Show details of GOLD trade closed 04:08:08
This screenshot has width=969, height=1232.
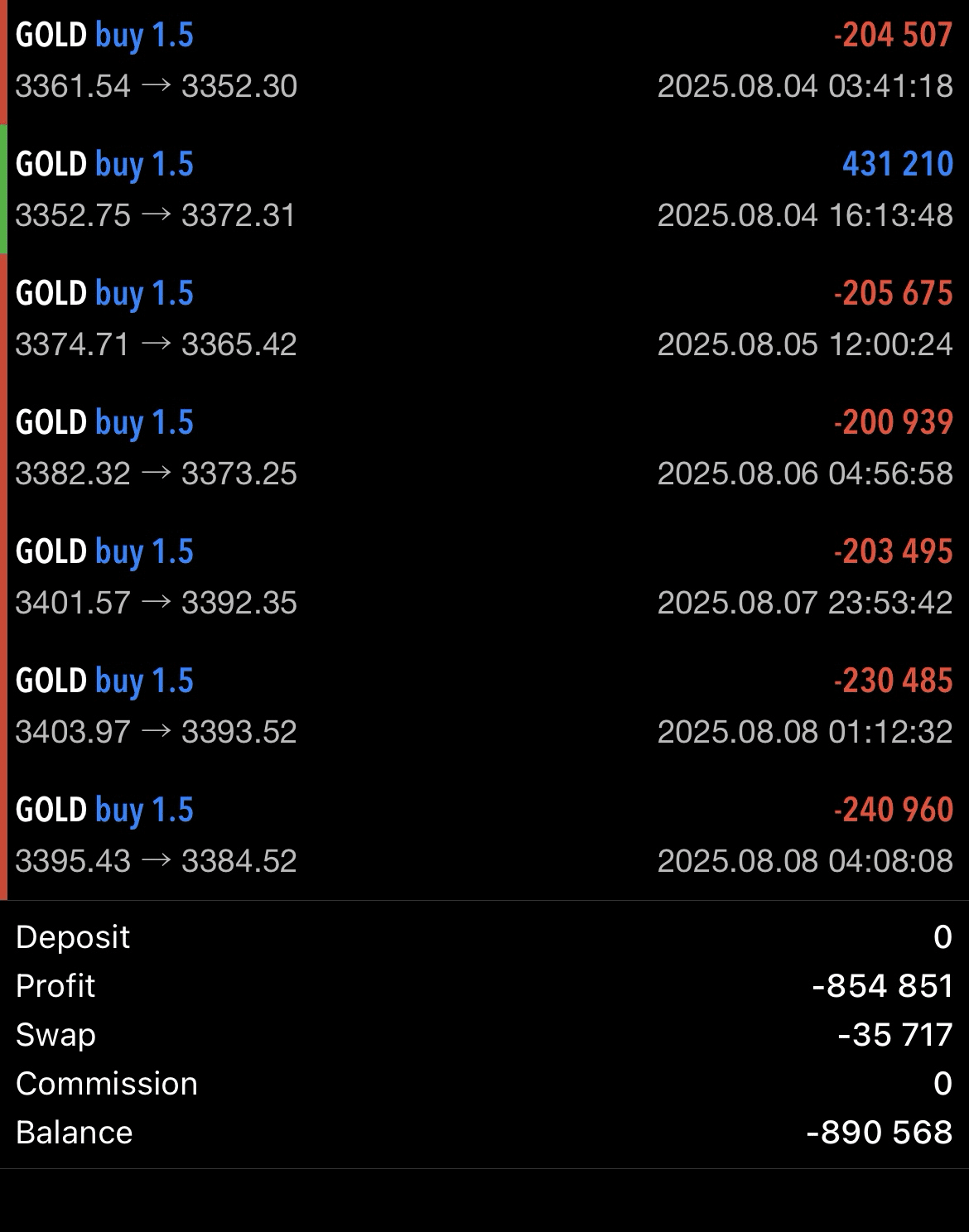(485, 835)
